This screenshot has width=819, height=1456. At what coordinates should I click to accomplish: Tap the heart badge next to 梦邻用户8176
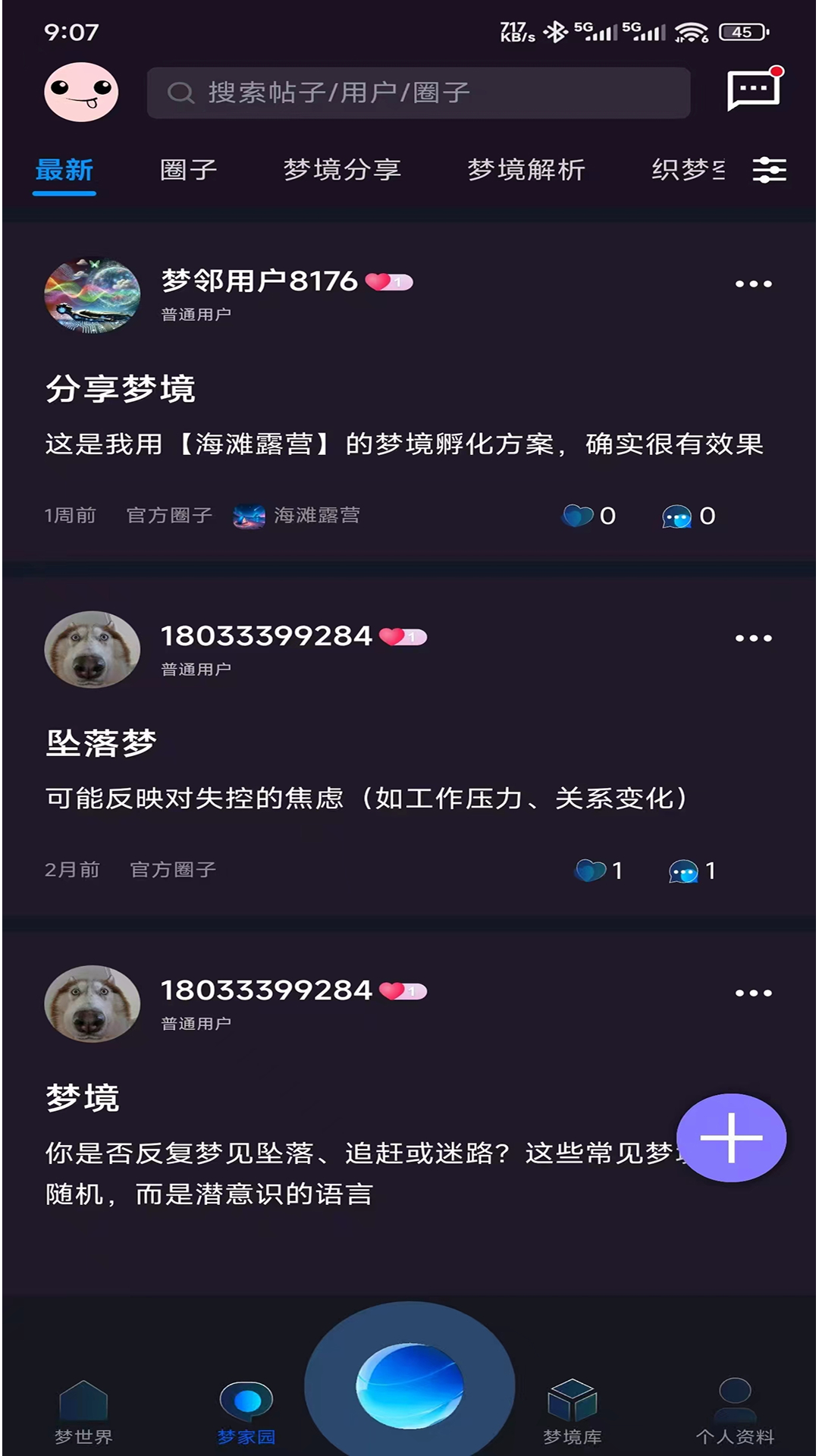388,281
